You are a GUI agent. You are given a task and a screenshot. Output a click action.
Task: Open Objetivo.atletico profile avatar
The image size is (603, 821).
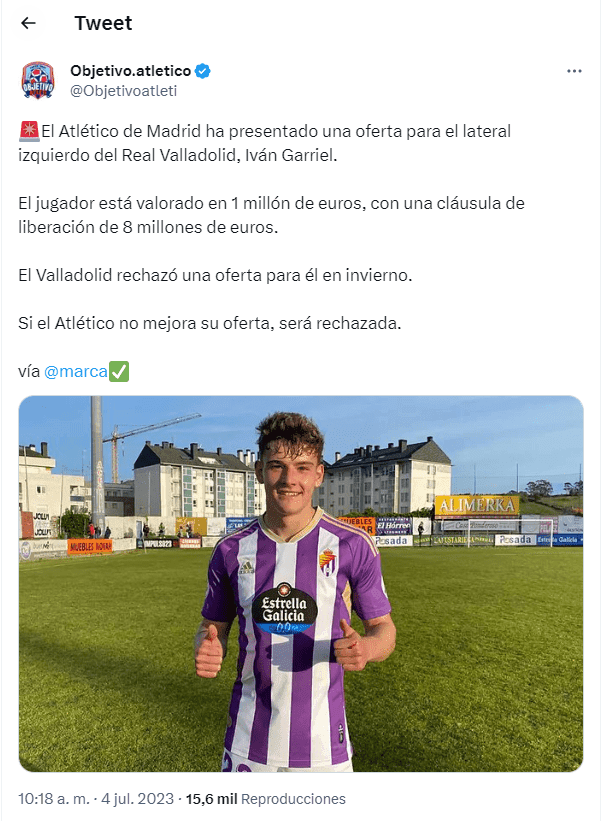[x=38, y=80]
